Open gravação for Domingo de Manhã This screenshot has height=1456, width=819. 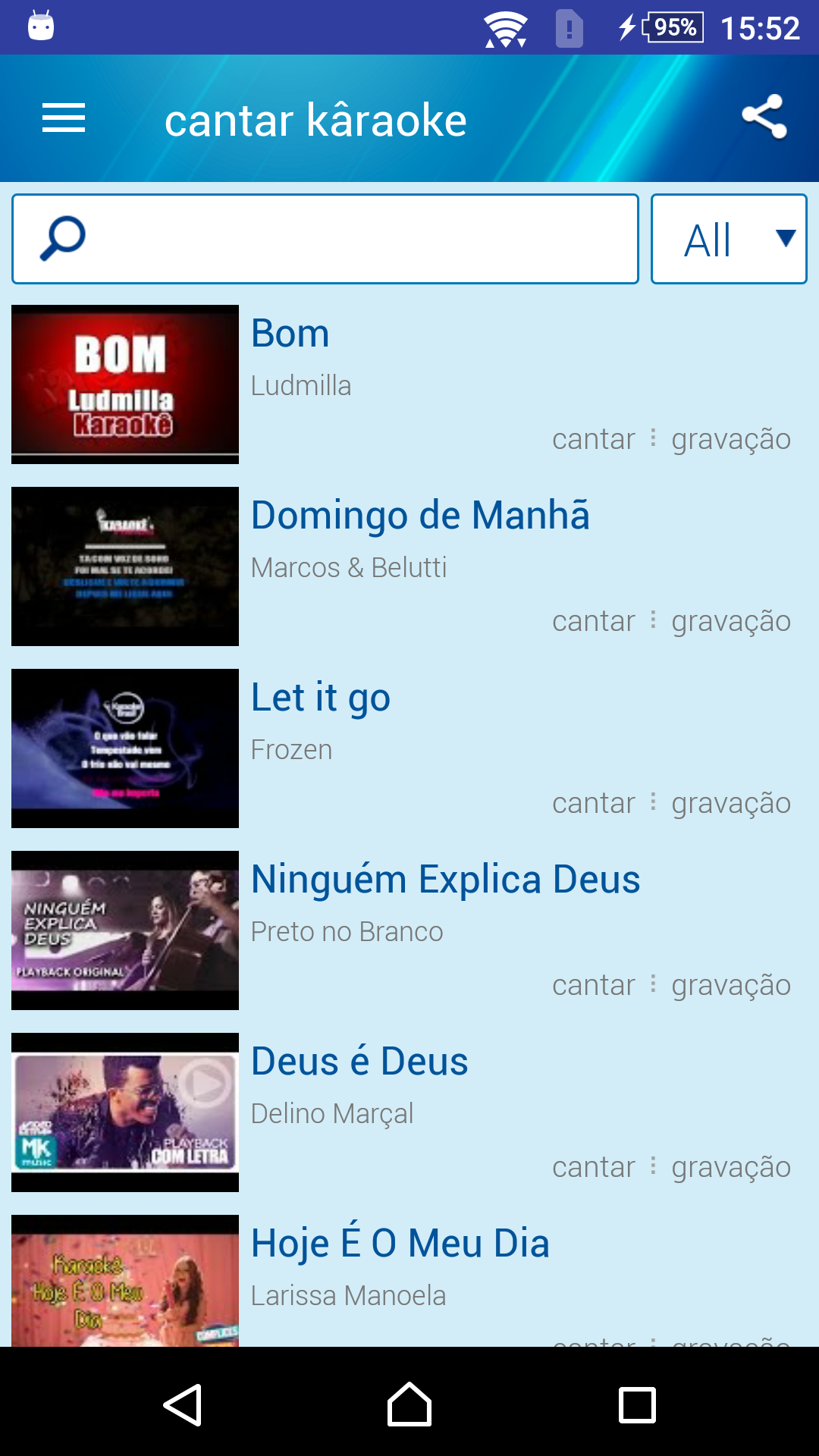tap(731, 621)
